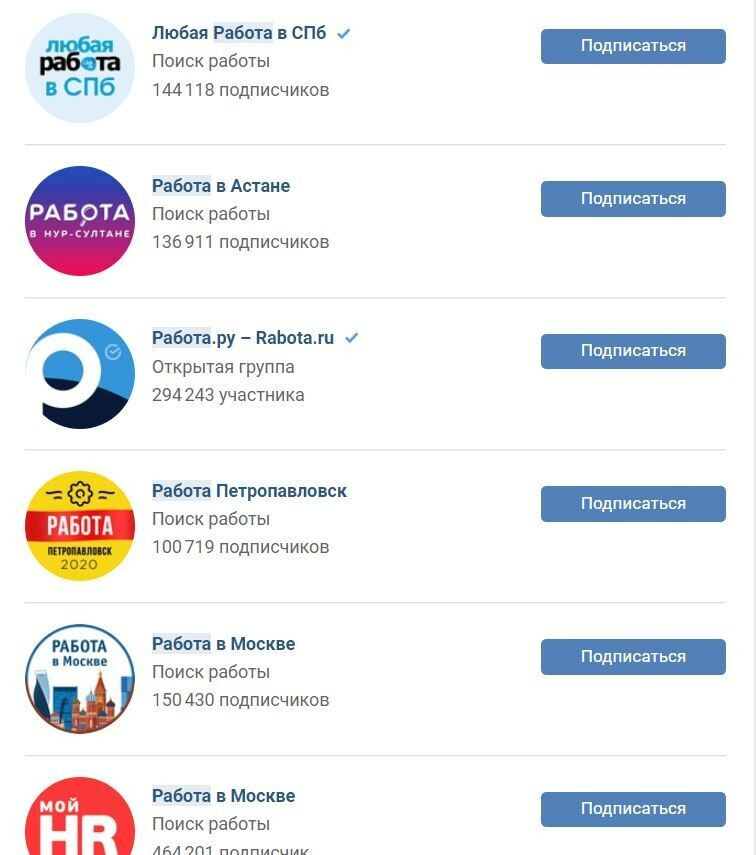Screen dimensions: 756x855
Task: Open the Работа в Астане group title
Action: coord(221,186)
